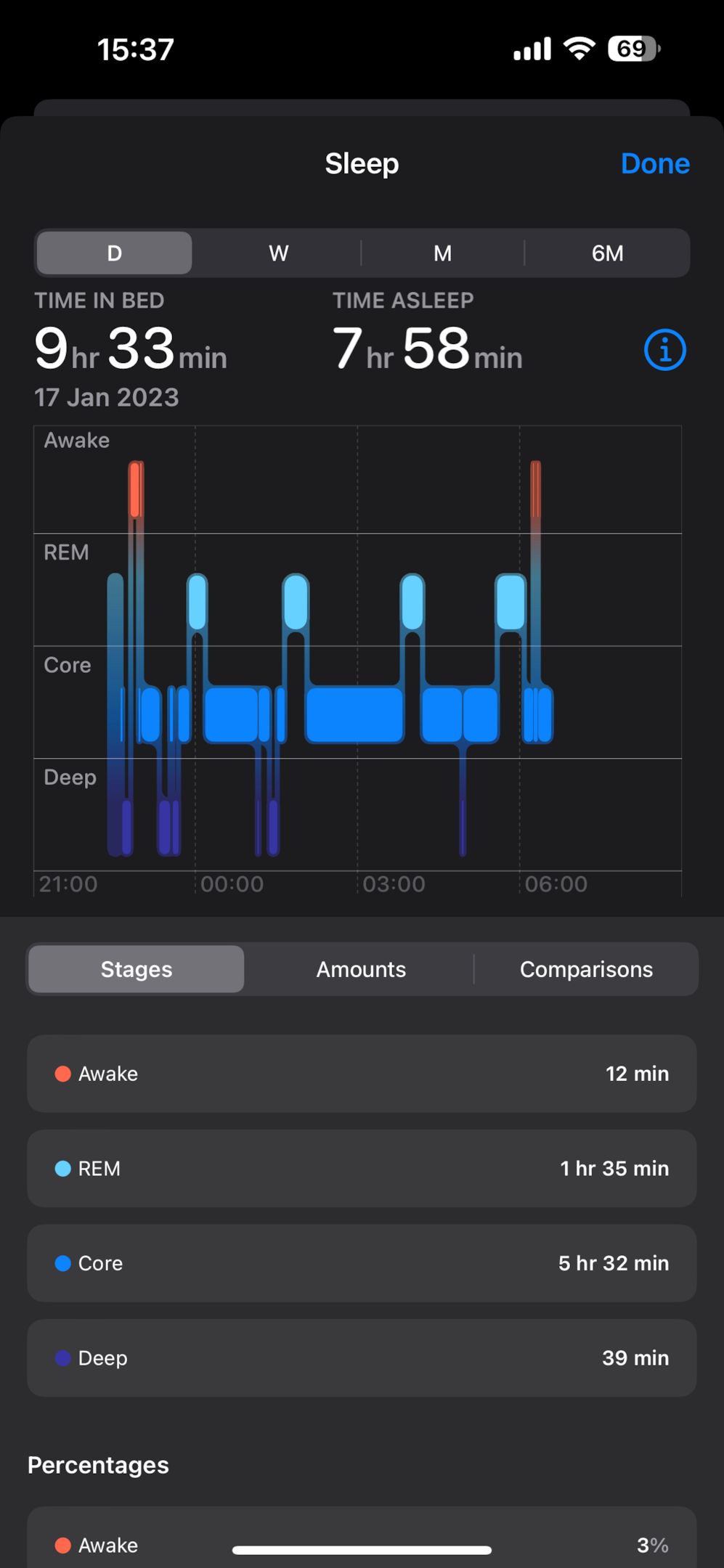
Task: Open the Amounts tab
Action: click(361, 969)
